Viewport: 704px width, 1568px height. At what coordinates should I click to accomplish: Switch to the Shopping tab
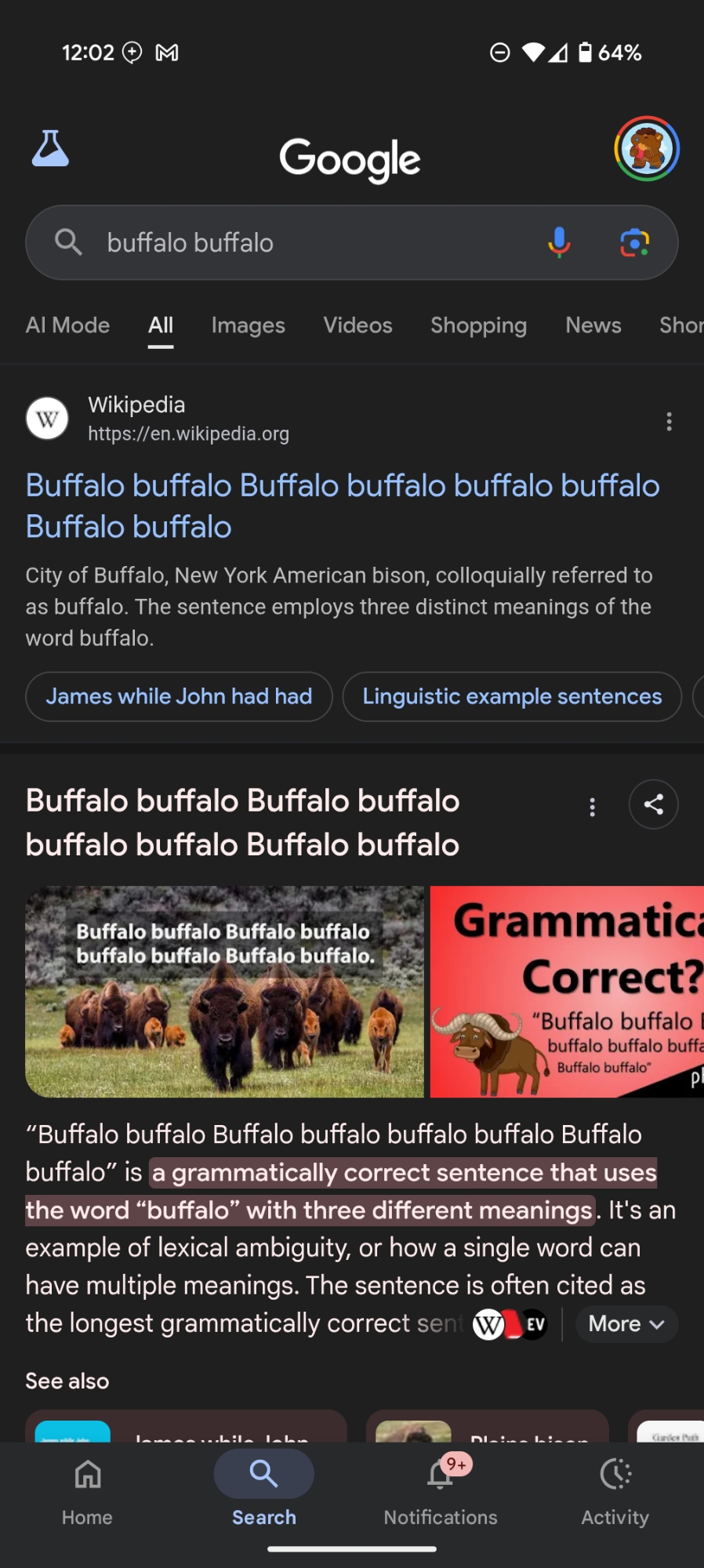tap(478, 325)
